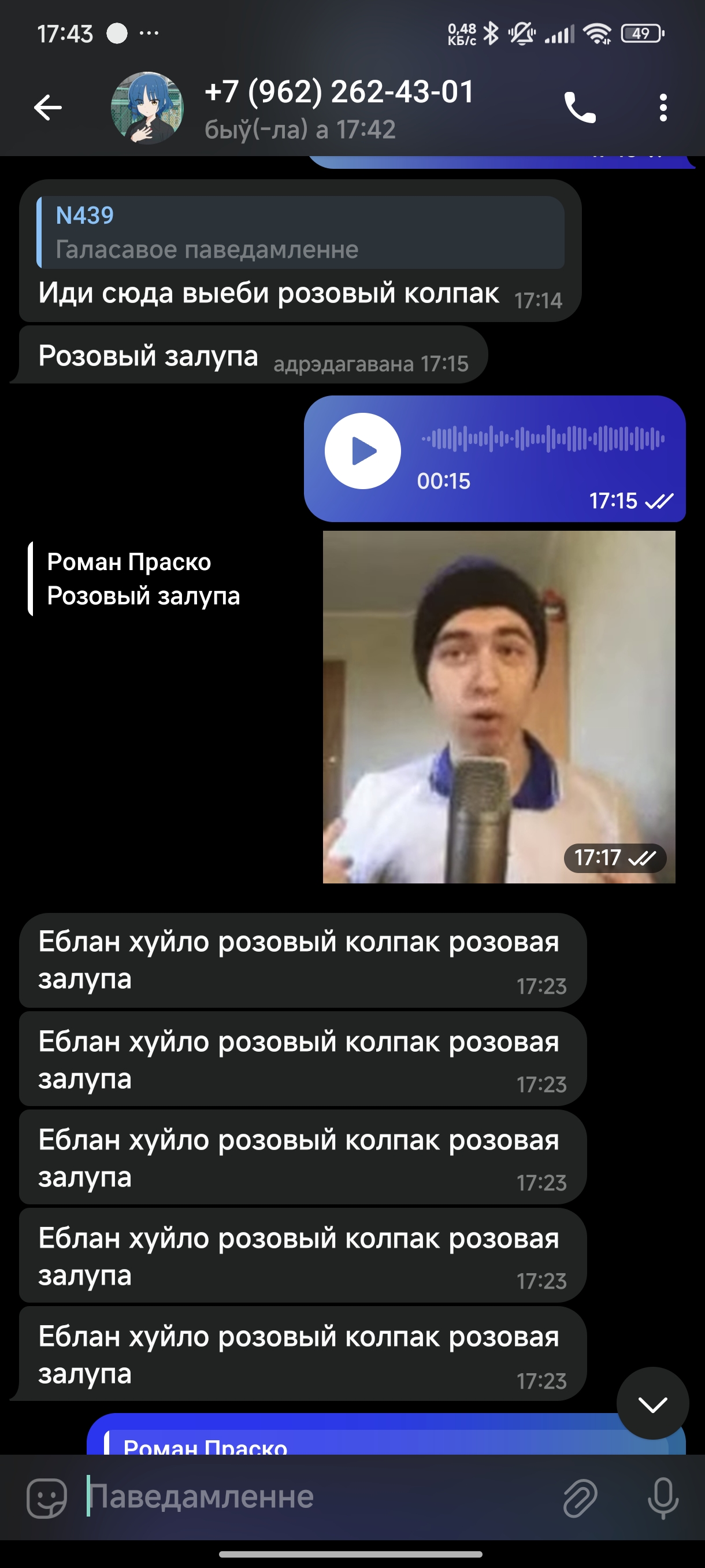Viewport: 705px width, 1568px height.
Task: Play the 00:15 voice message
Action: click(x=362, y=451)
